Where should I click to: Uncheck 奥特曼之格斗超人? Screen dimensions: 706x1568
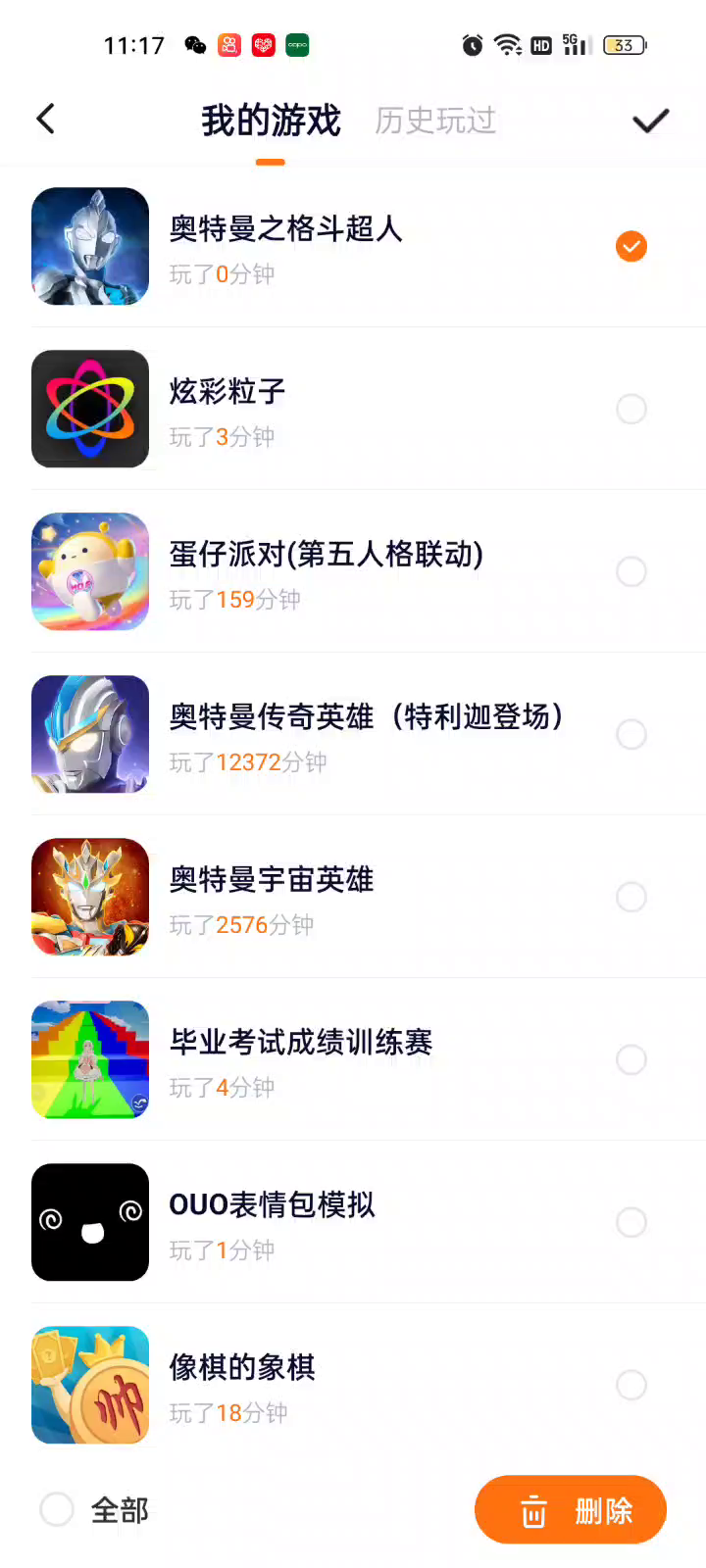pos(631,246)
